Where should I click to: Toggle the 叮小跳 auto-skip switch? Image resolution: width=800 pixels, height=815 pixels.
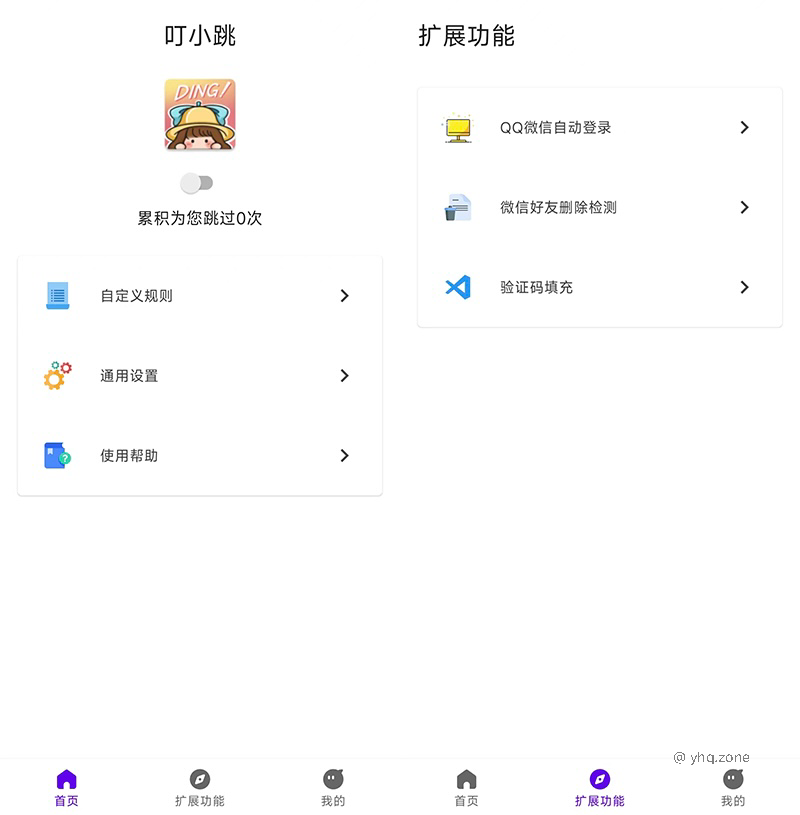[196, 183]
